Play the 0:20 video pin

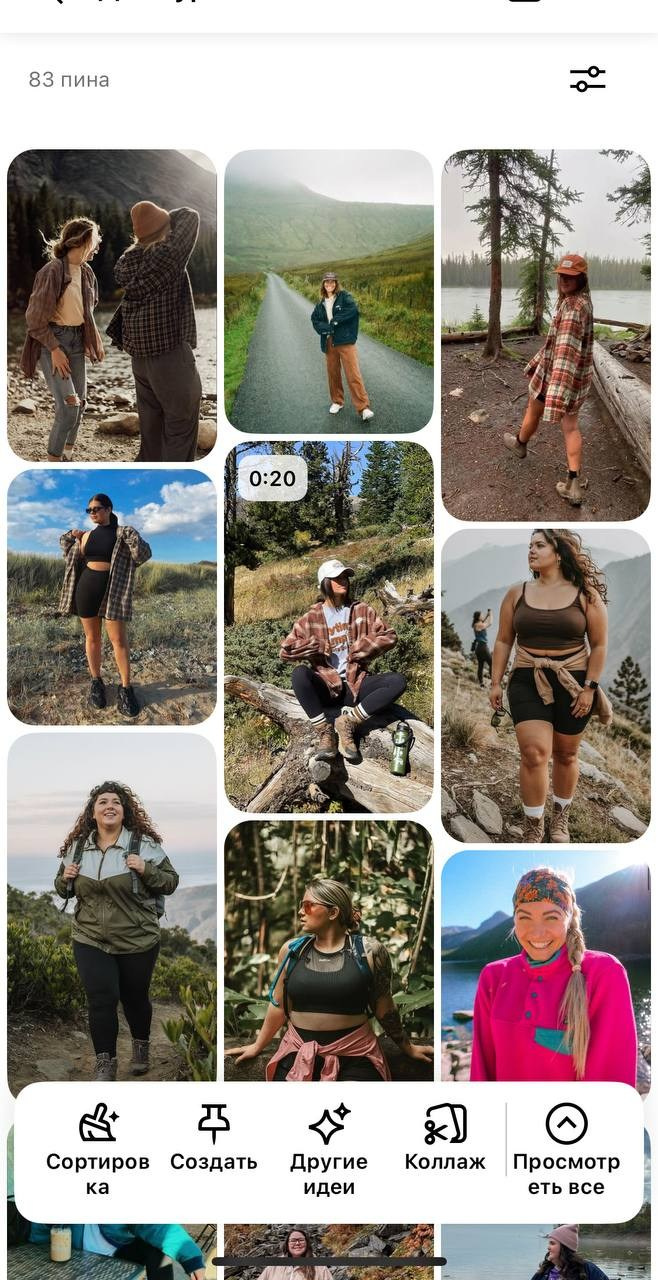click(329, 627)
